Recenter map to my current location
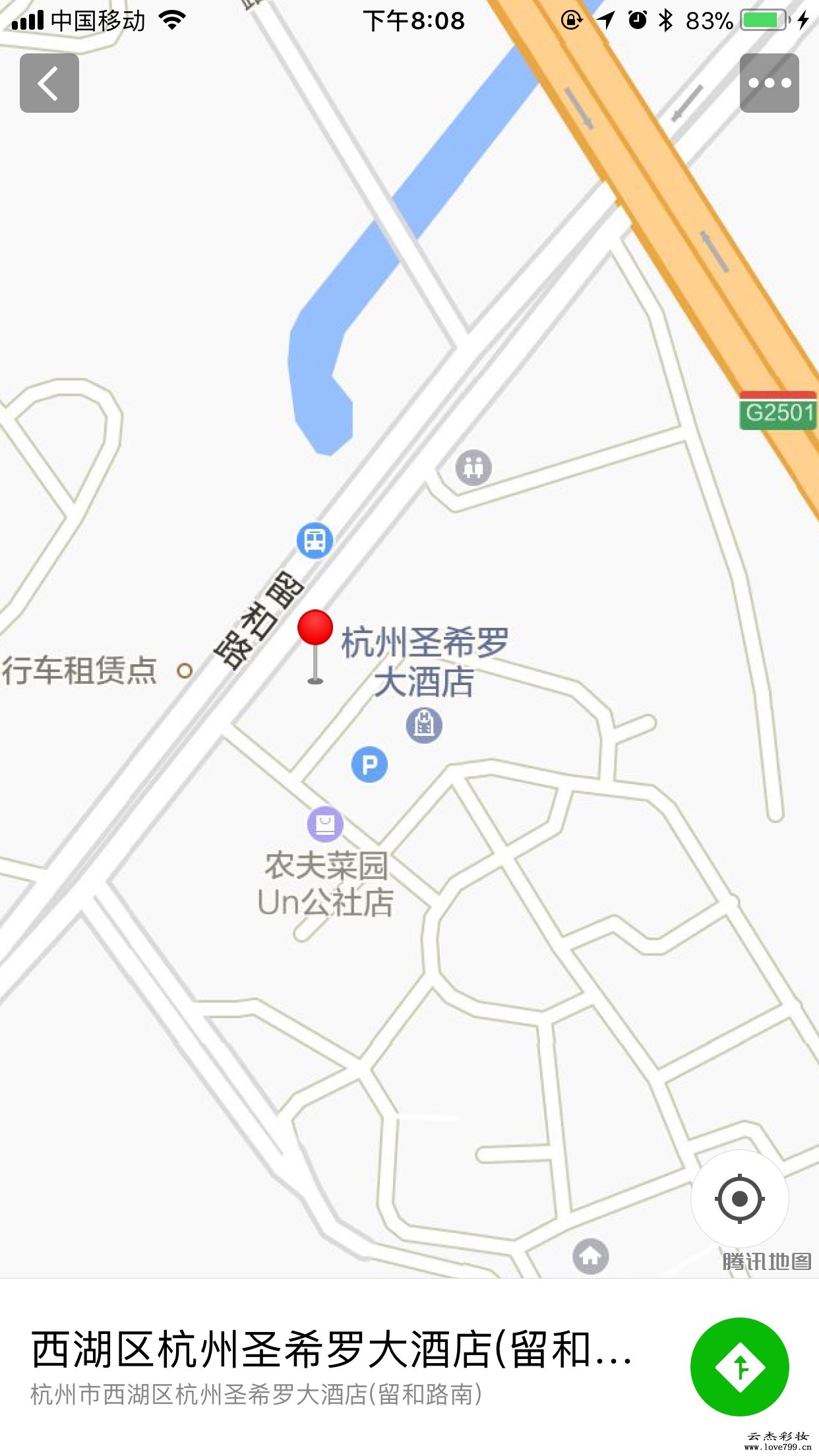The height and width of the screenshot is (1456, 819). tap(739, 1198)
